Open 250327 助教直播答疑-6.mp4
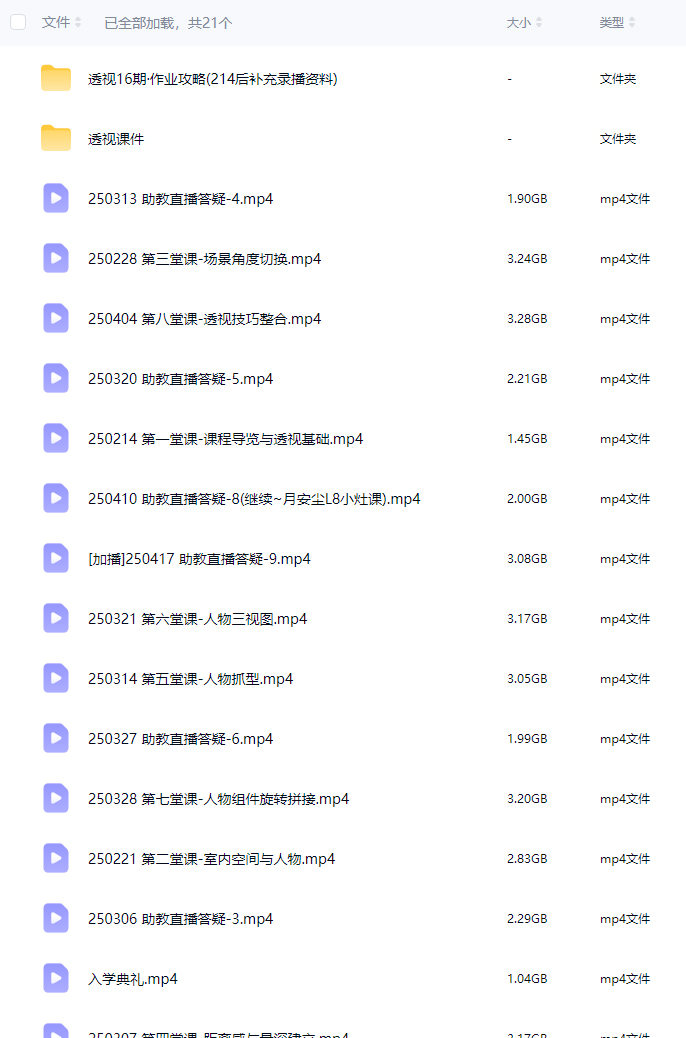Image resolution: width=686 pixels, height=1038 pixels. click(180, 739)
